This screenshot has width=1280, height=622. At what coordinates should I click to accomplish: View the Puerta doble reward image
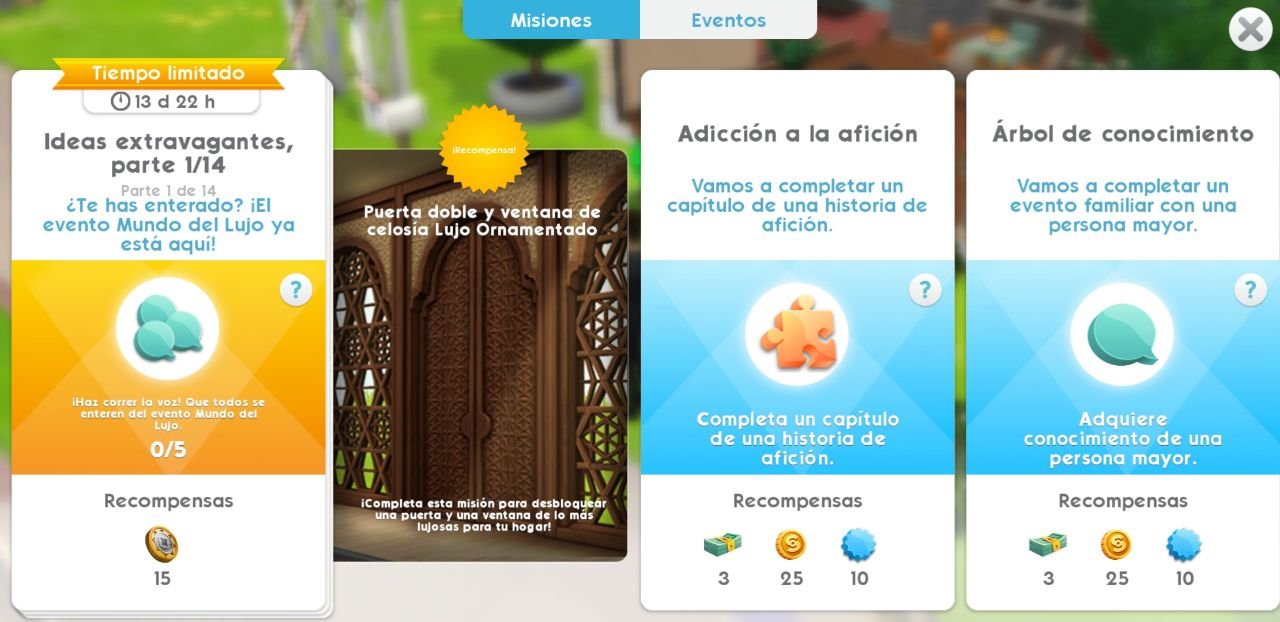tap(480, 360)
